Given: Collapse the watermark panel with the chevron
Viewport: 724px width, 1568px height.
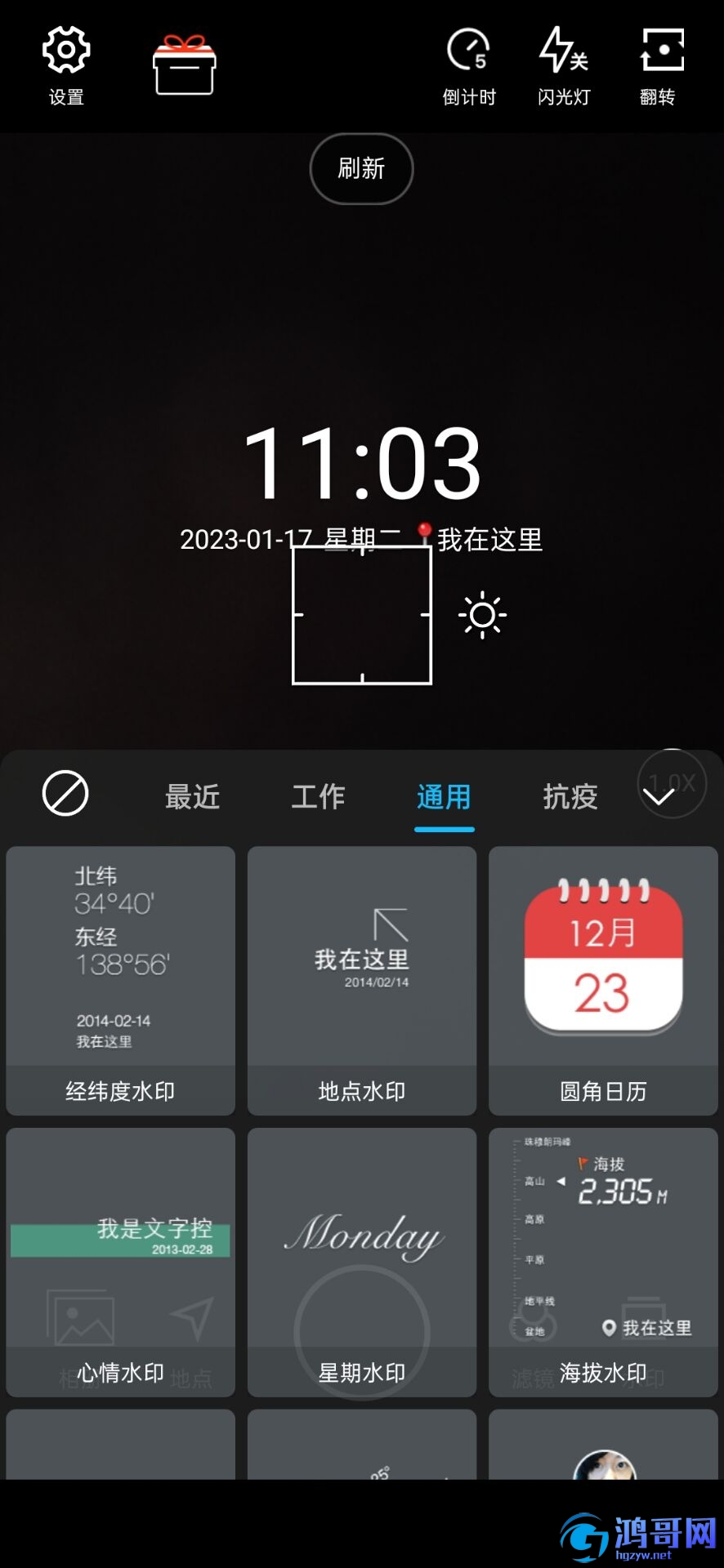Looking at the screenshot, I should point(659,795).
